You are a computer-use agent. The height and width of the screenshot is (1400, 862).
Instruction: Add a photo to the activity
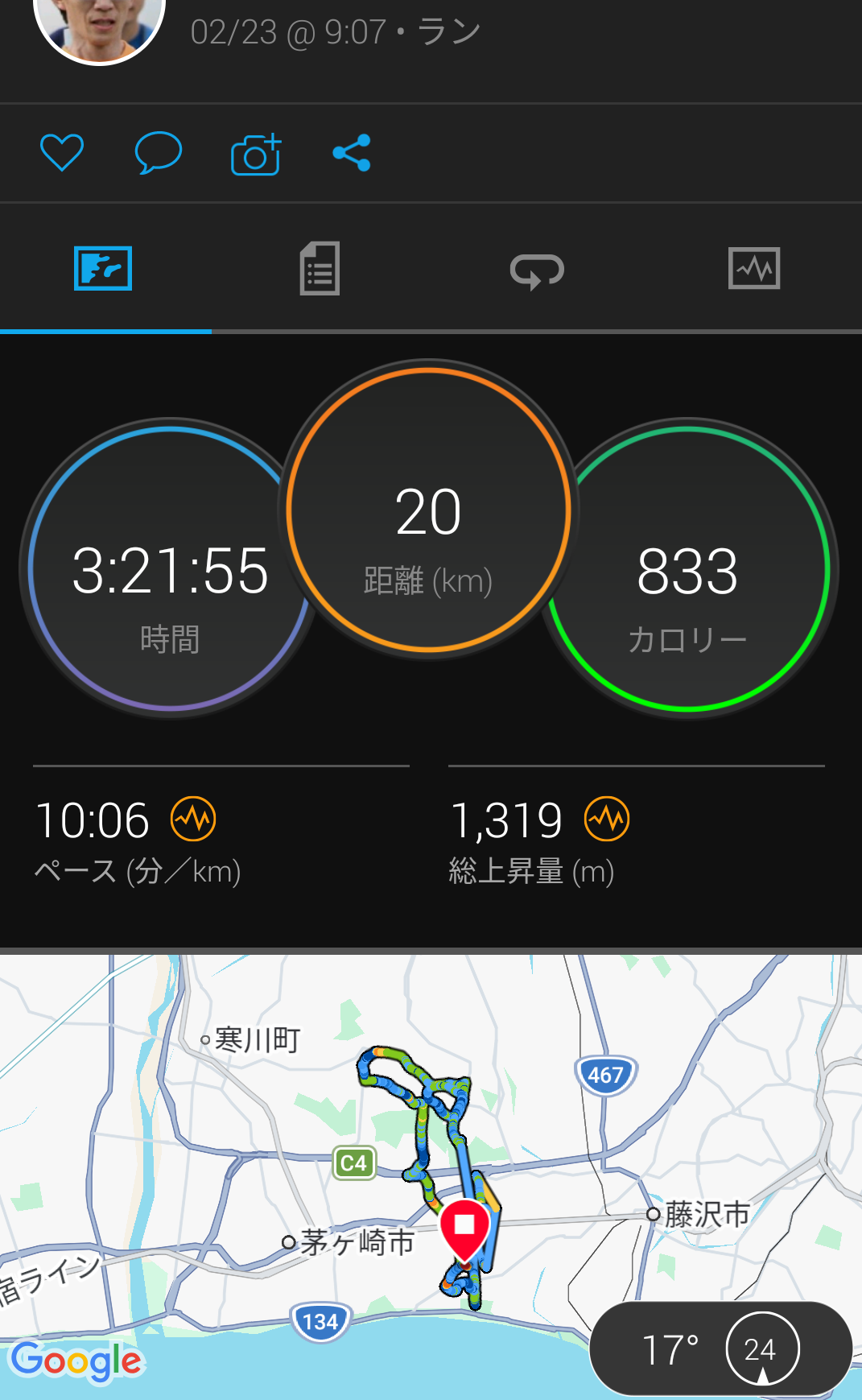(x=256, y=154)
